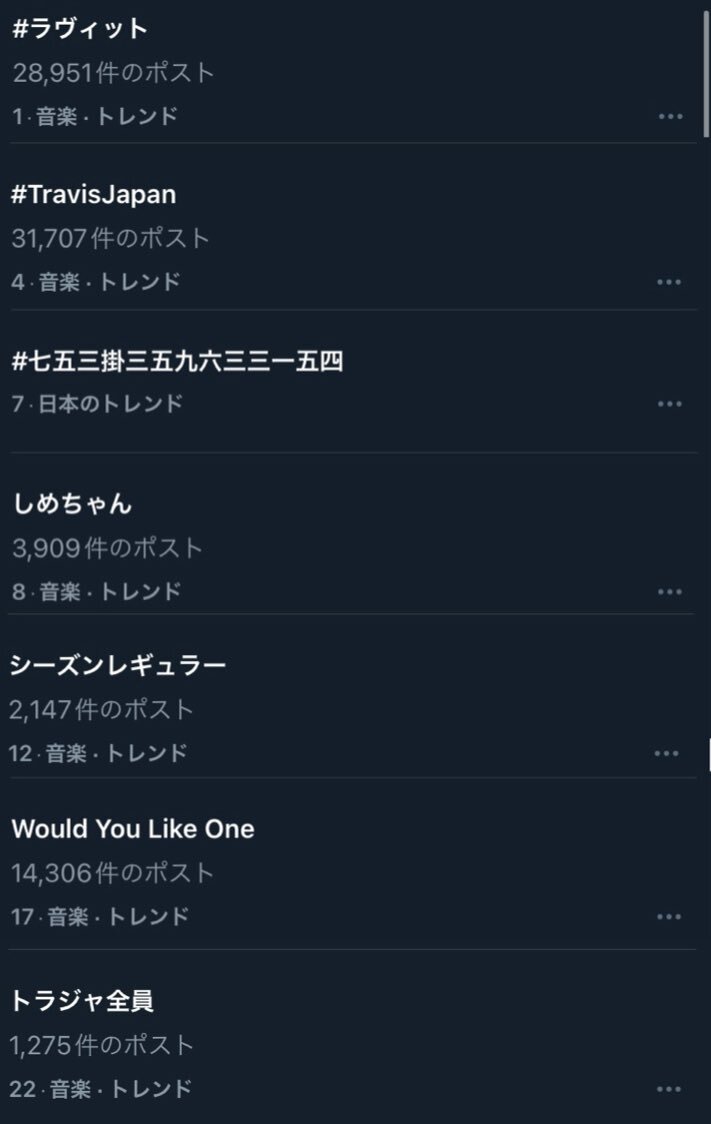
Task: Open the Would You Like One trend
Action: (x=133, y=829)
